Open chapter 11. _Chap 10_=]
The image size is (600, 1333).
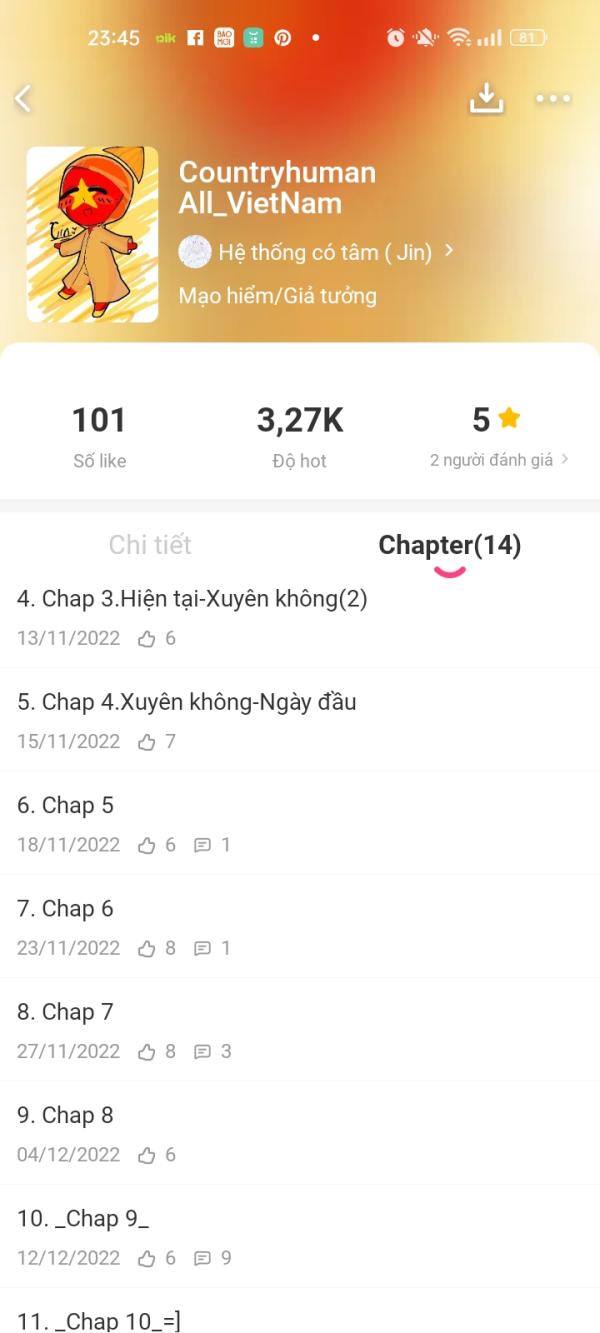100,1320
